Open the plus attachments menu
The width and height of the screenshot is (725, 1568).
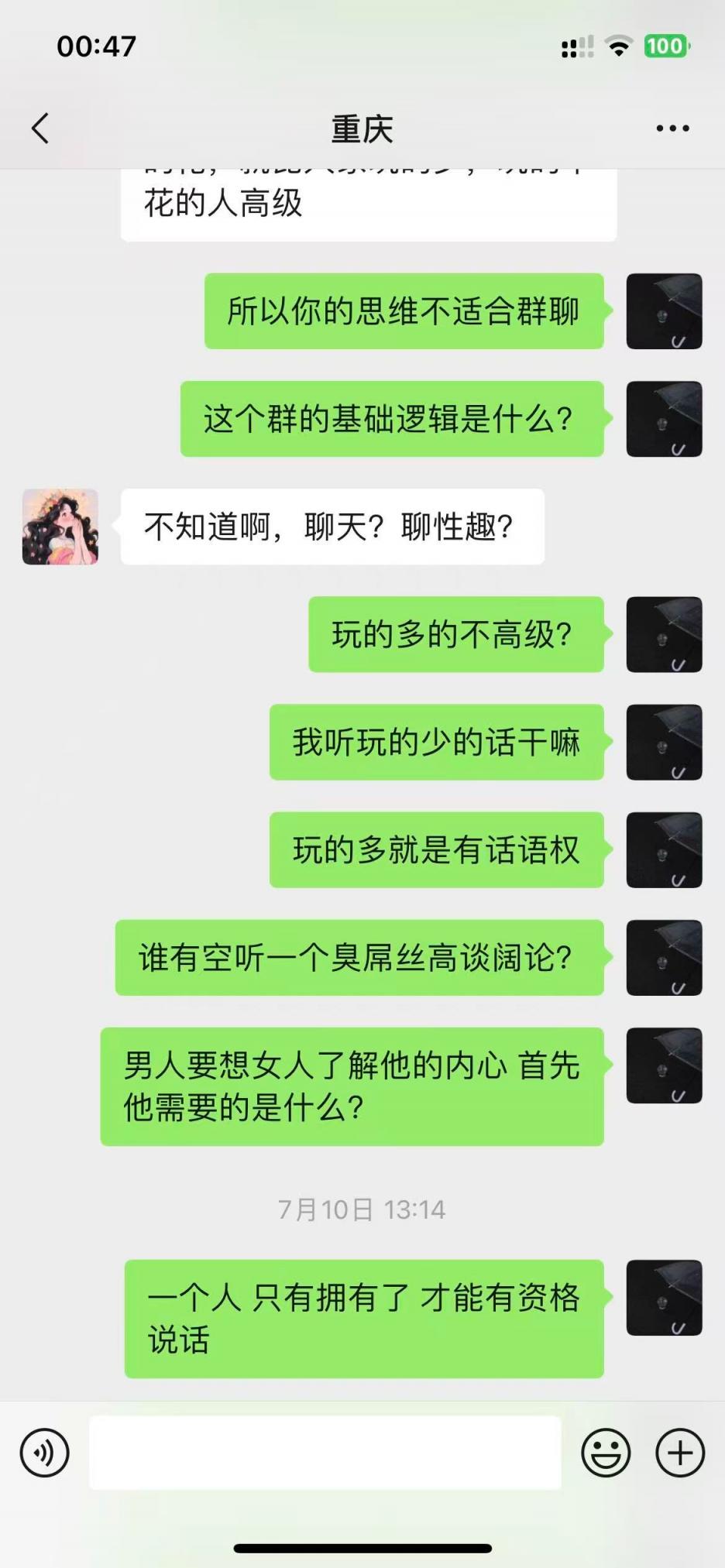(x=679, y=1453)
